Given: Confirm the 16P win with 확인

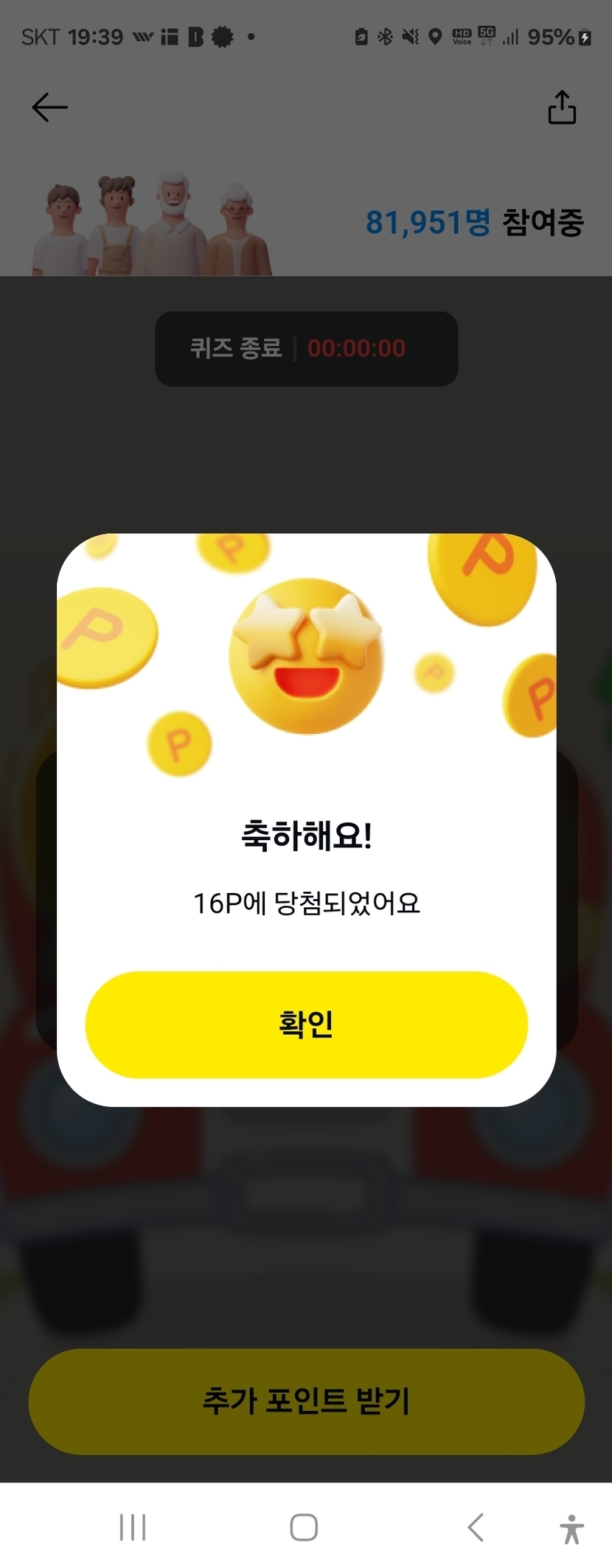Looking at the screenshot, I should click(306, 1024).
